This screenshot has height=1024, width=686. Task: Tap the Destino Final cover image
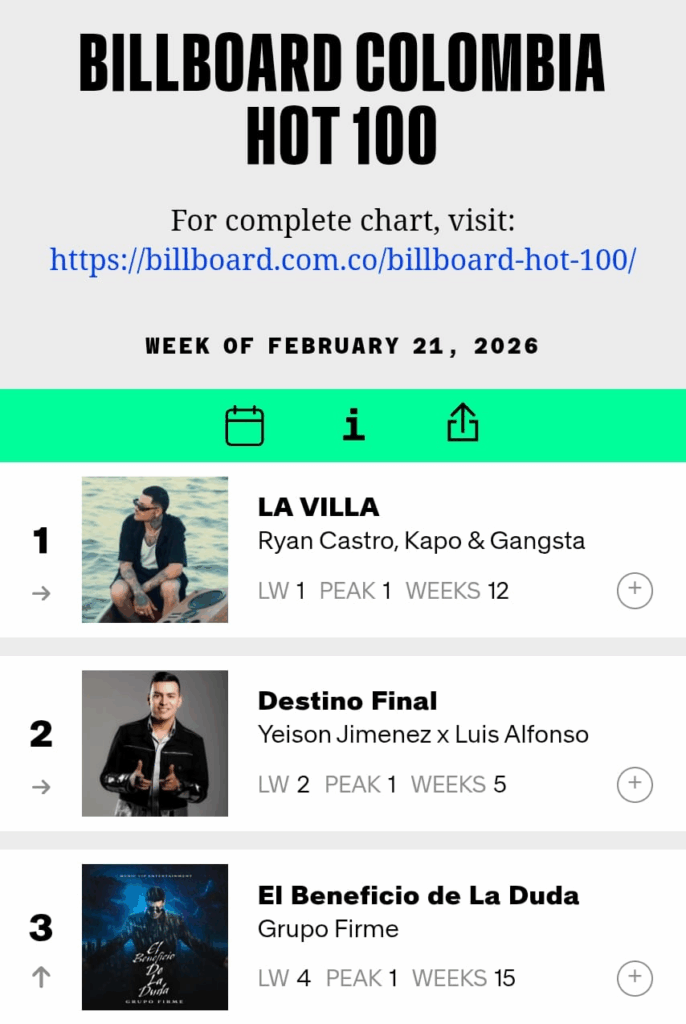coord(155,743)
